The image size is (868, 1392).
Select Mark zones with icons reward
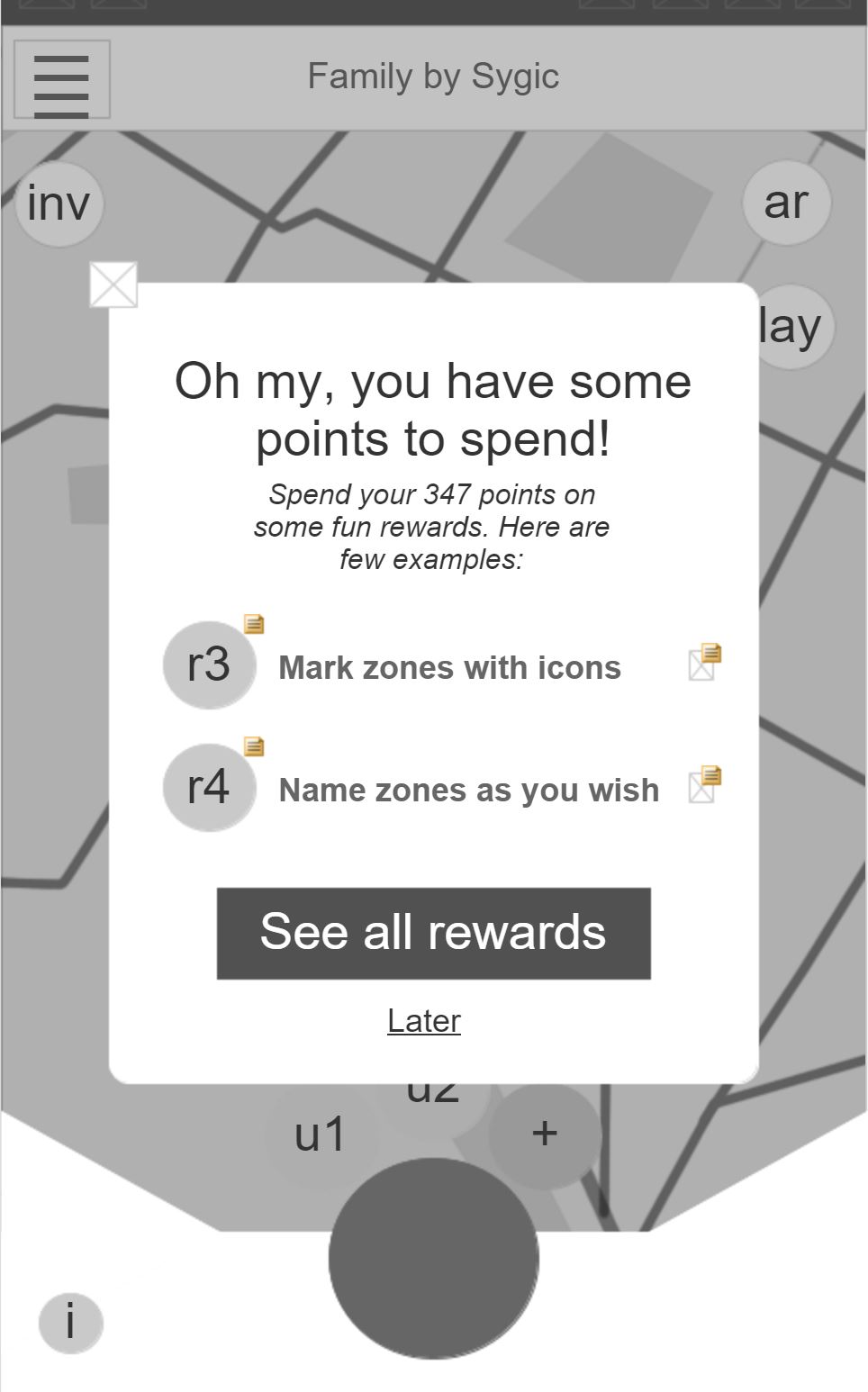(449, 667)
